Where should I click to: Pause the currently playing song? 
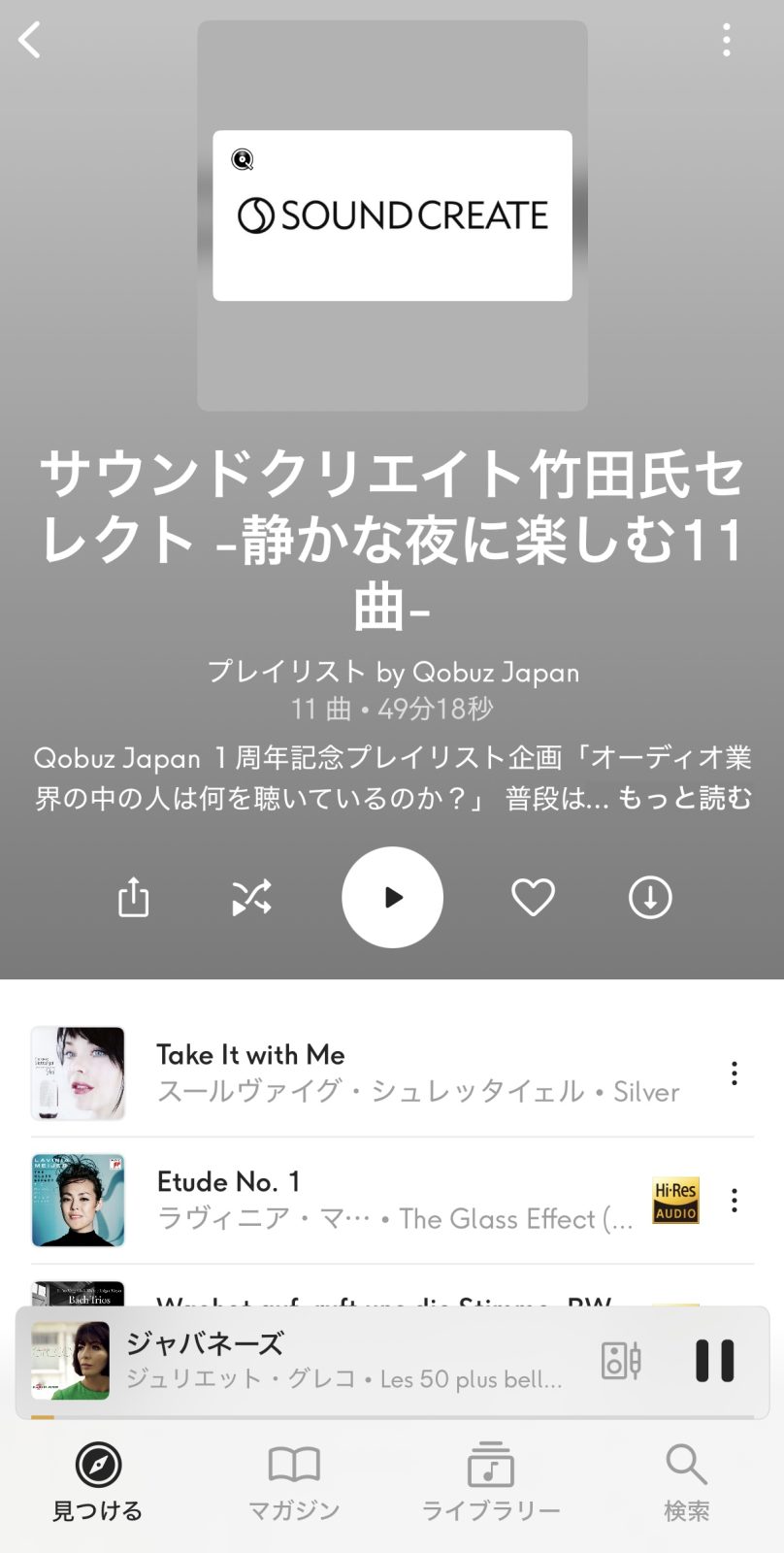pyautogui.click(x=715, y=1361)
